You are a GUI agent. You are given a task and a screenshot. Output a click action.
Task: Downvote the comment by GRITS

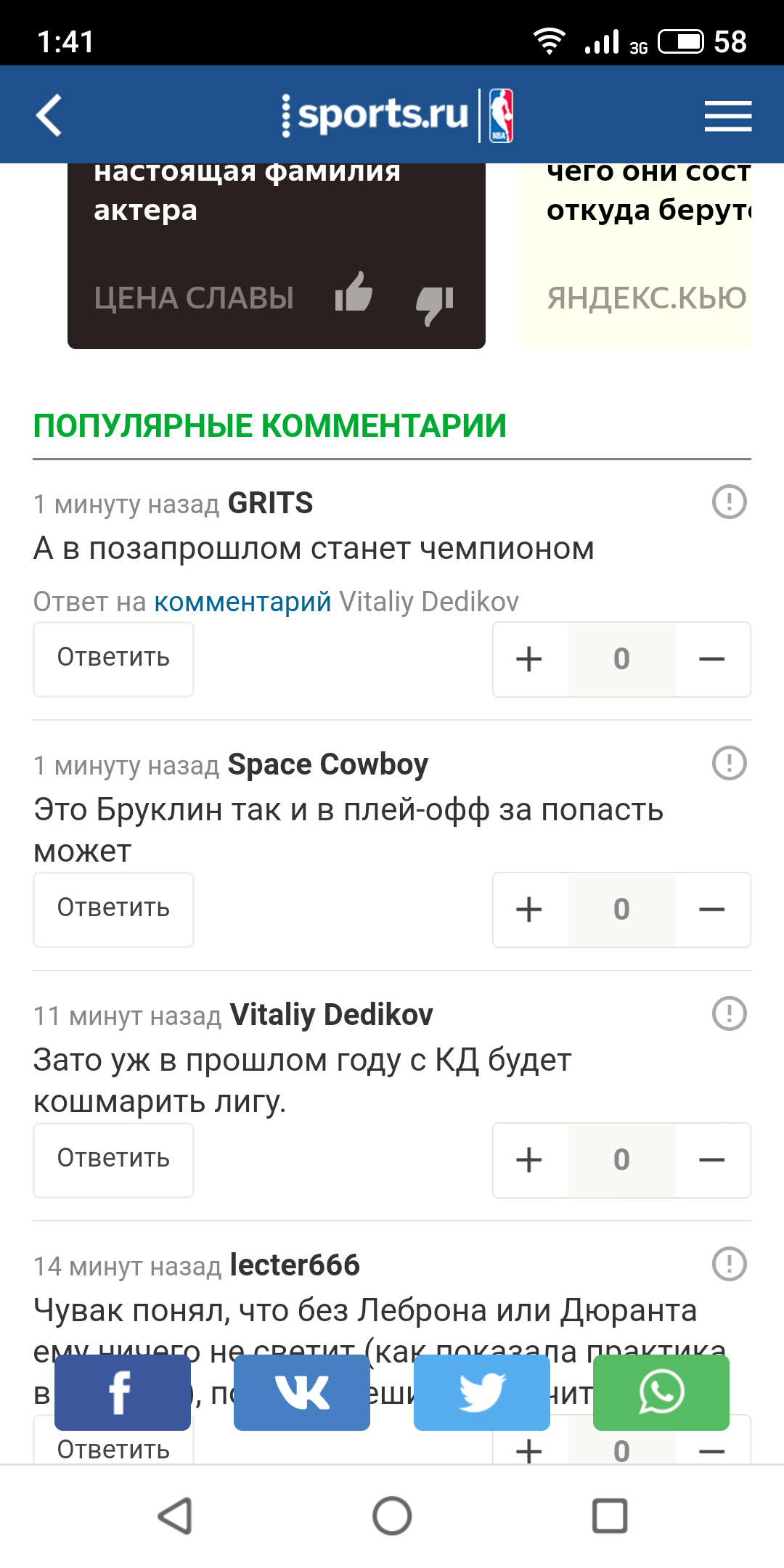(x=712, y=659)
